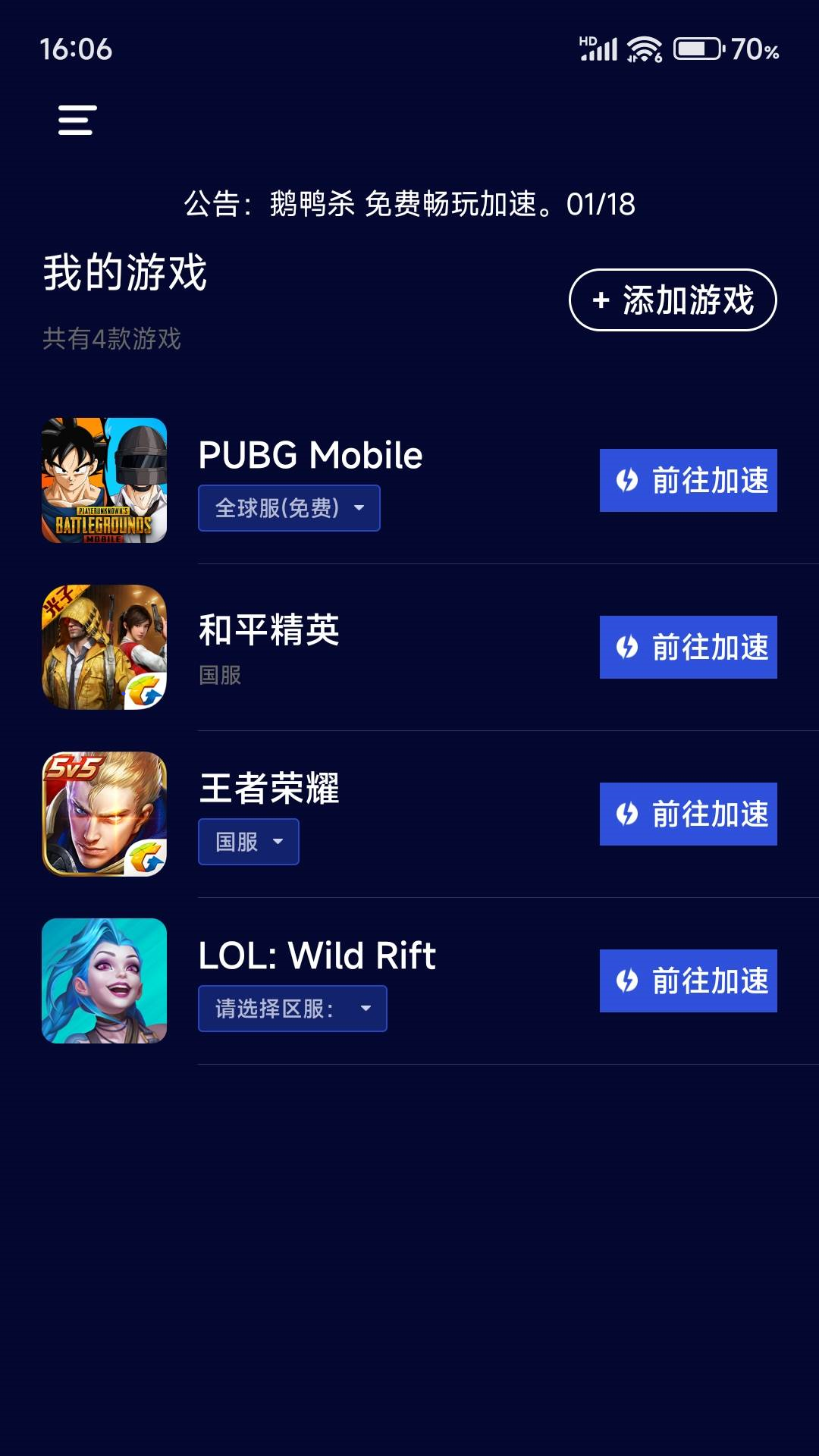Tap 前往加速 for 和平精英
The height and width of the screenshot is (1456, 819).
pos(688,647)
